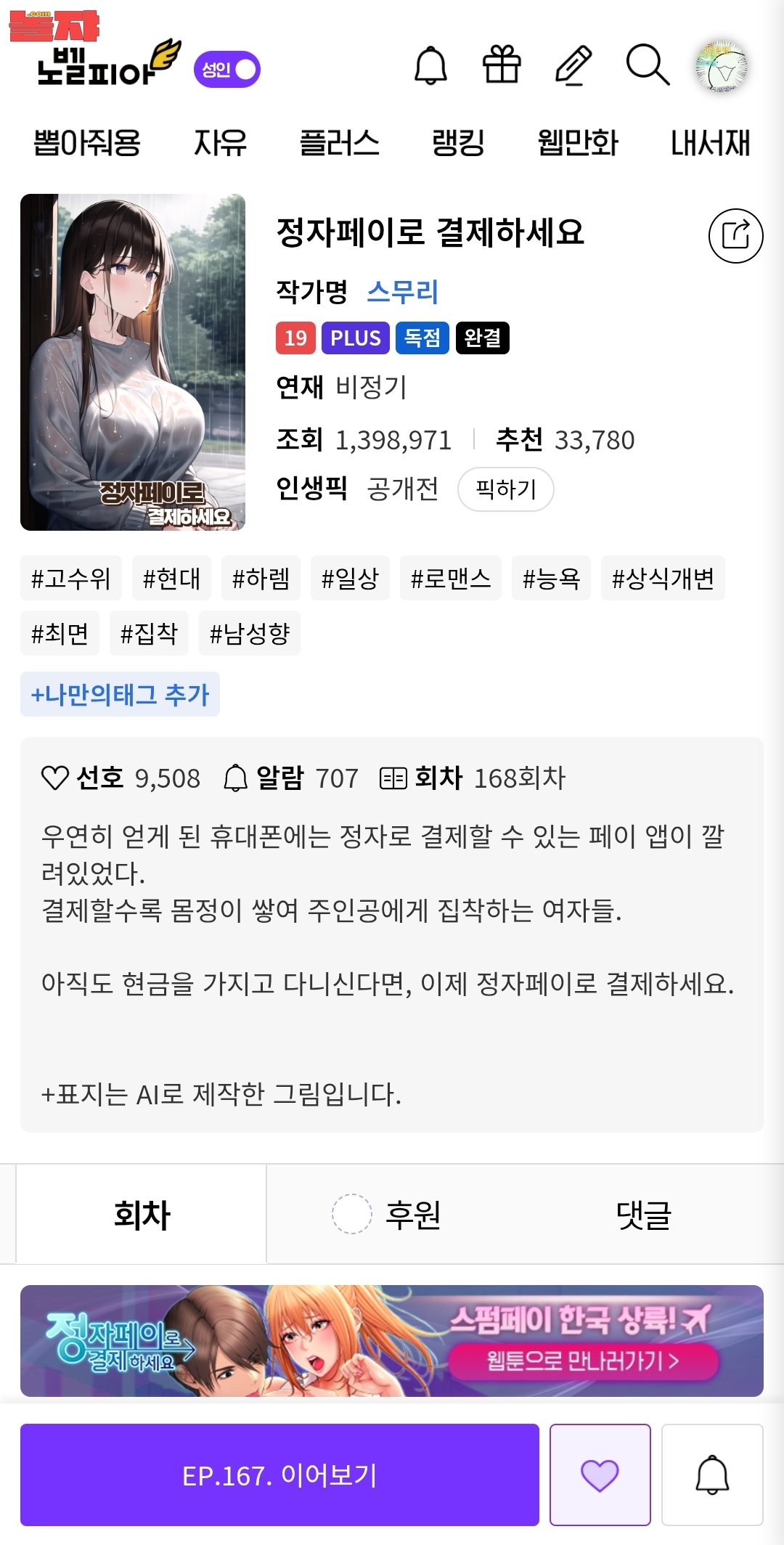The image size is (784, 1545).
Task: Open the gift box icon
Action: coord(502,65)
